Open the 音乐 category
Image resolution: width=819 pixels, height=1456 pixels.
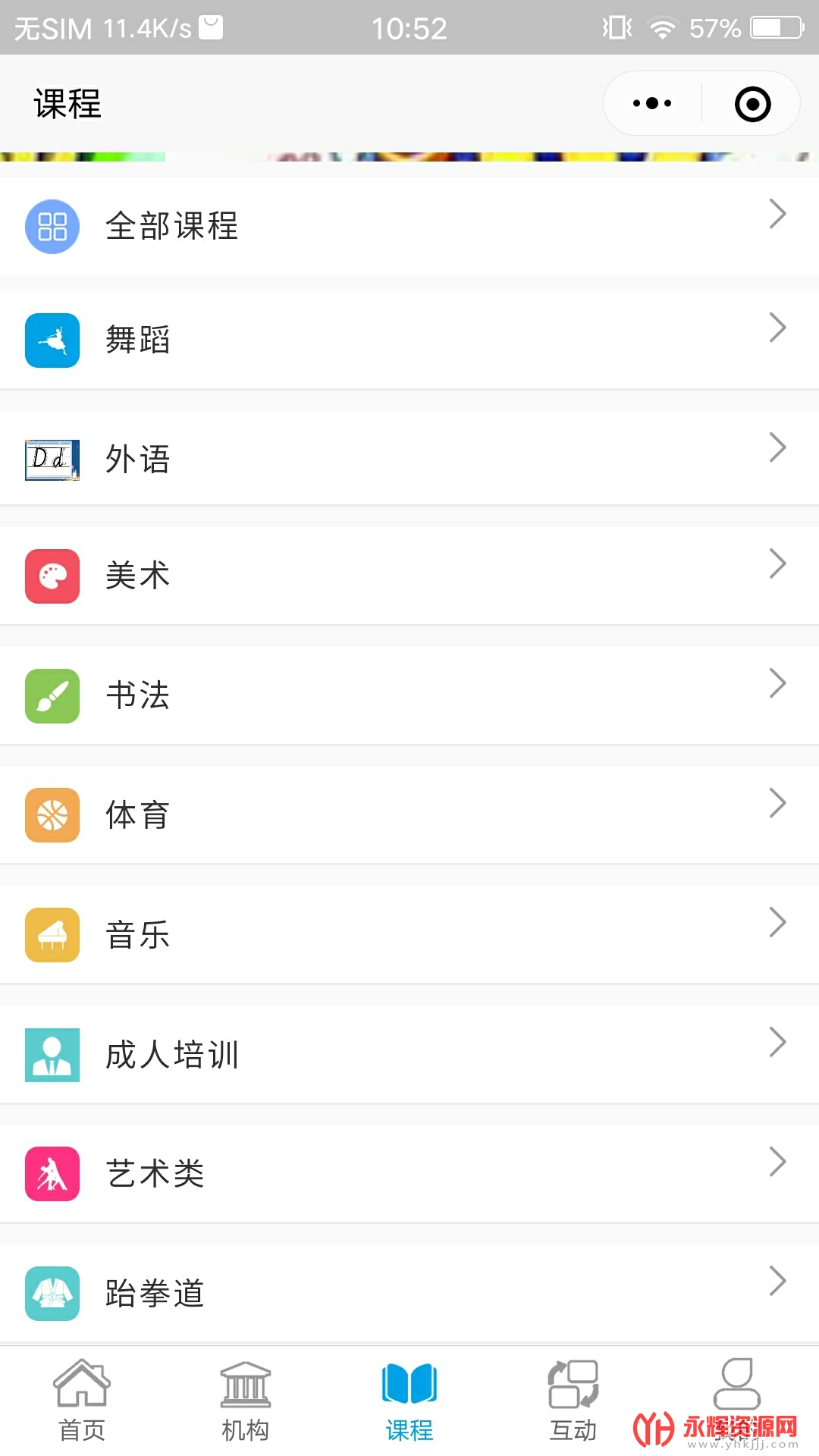point(409,935)
